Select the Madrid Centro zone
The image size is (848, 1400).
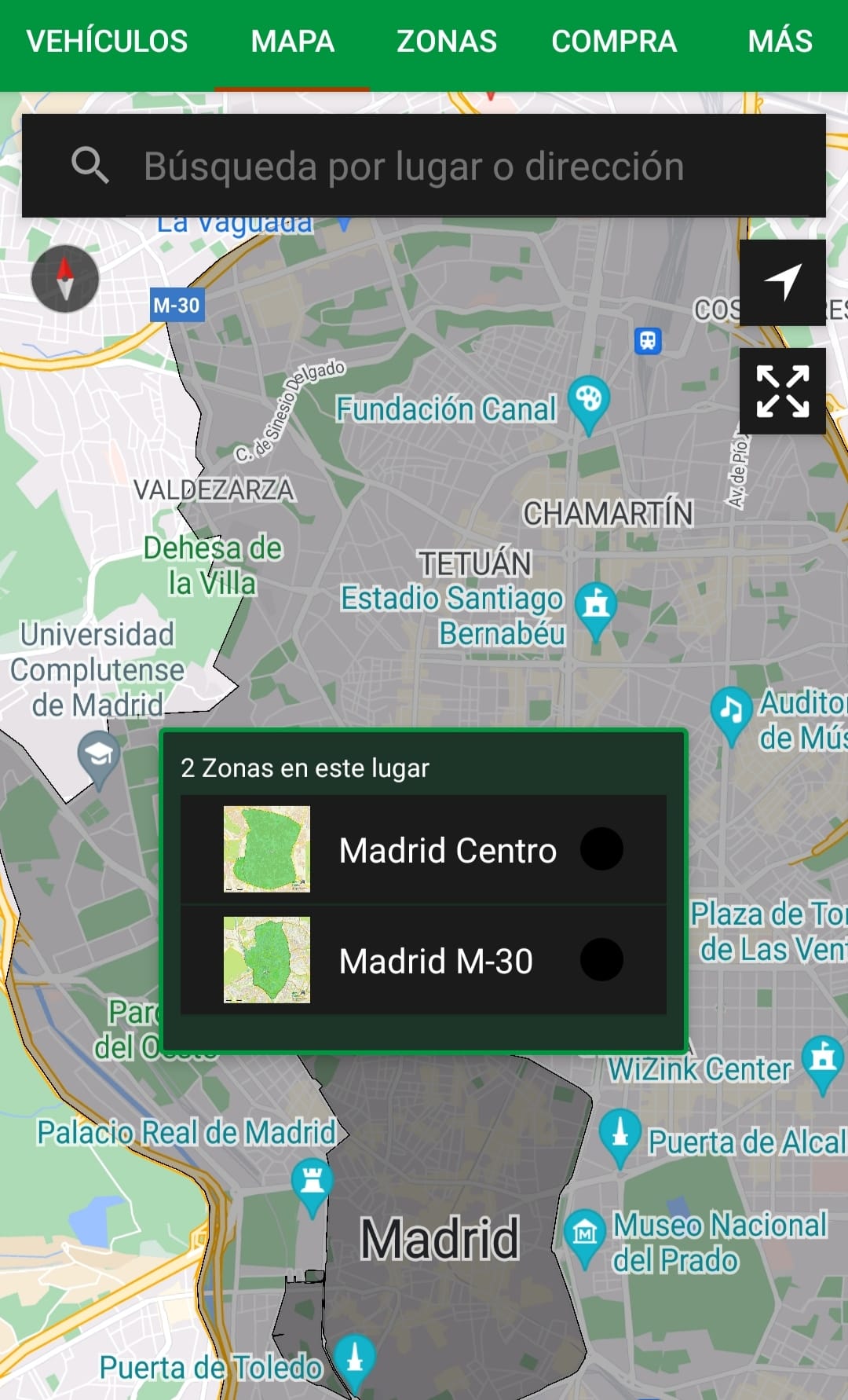click(423, 849)
